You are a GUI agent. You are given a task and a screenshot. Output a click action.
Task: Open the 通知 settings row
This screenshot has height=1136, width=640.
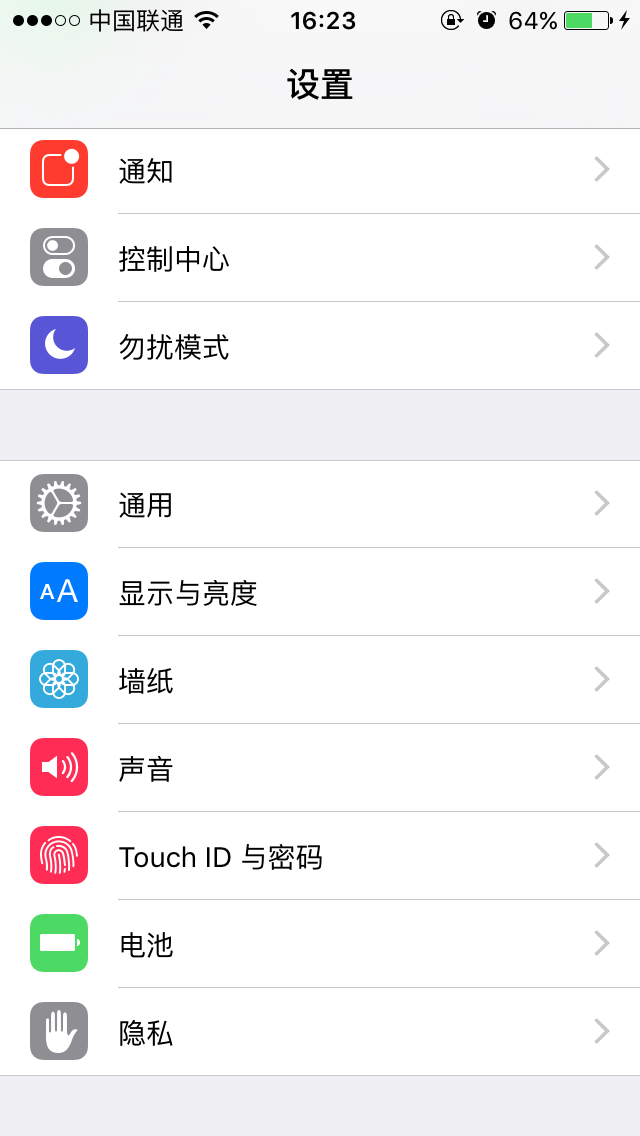coord(320,171)
